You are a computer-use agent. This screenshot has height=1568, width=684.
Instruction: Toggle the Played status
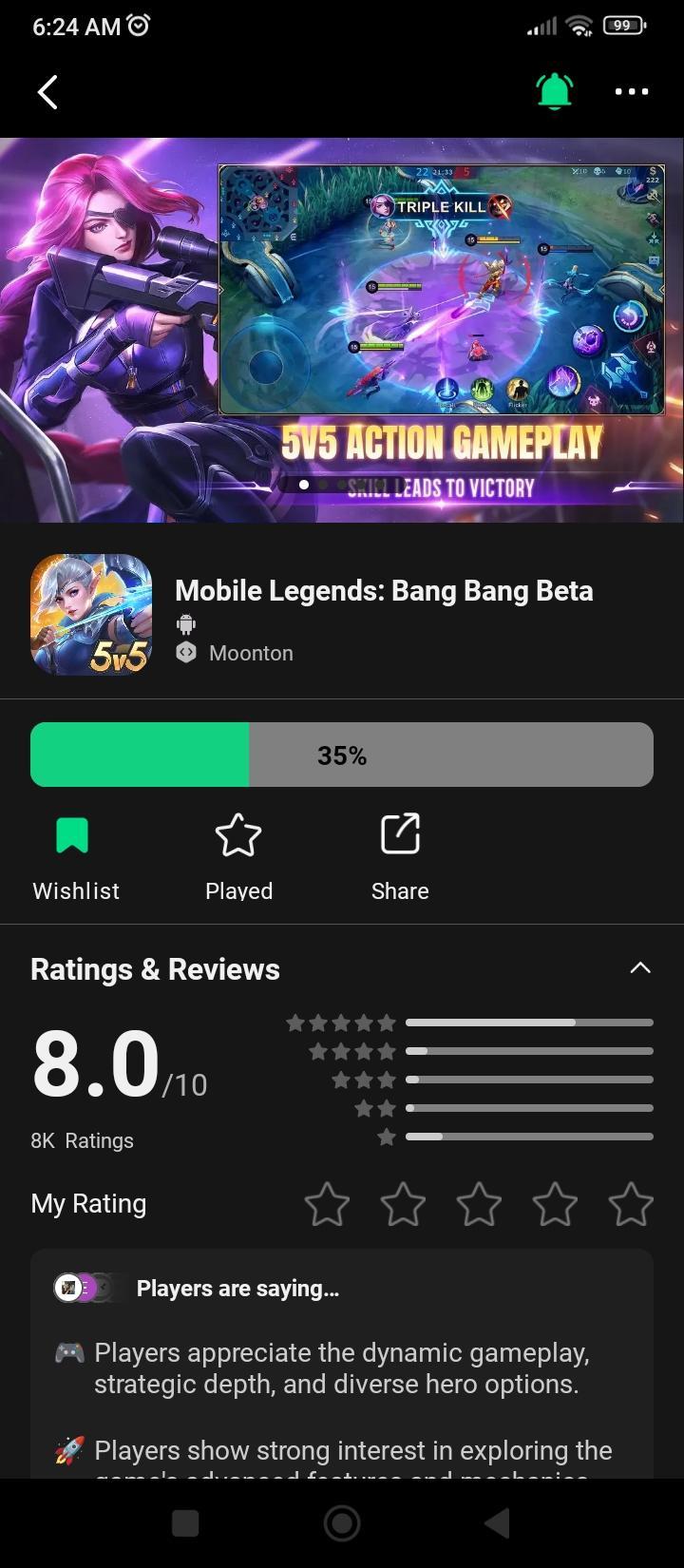pyautogui.click(x=238, y=853)
